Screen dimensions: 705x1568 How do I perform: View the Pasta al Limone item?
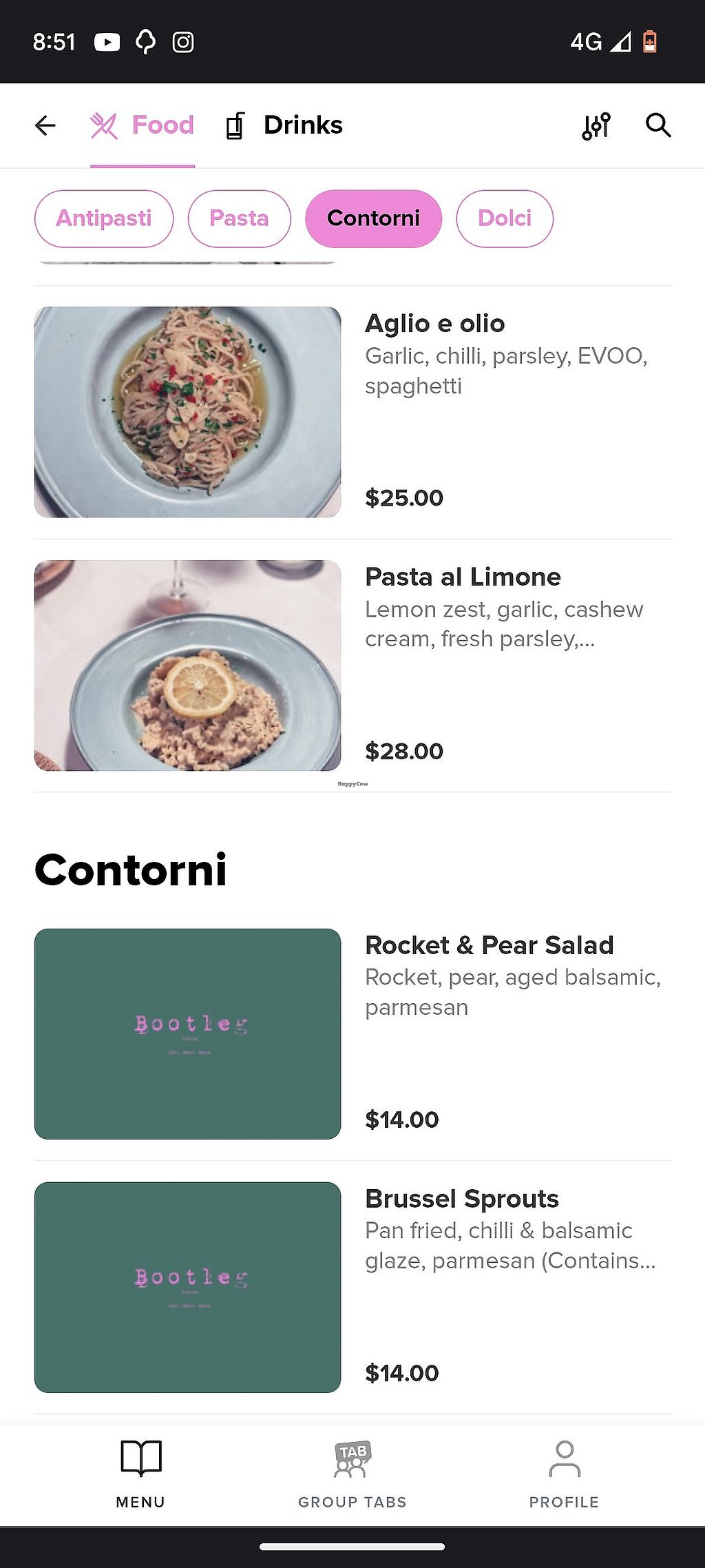[x=352, y=666]
